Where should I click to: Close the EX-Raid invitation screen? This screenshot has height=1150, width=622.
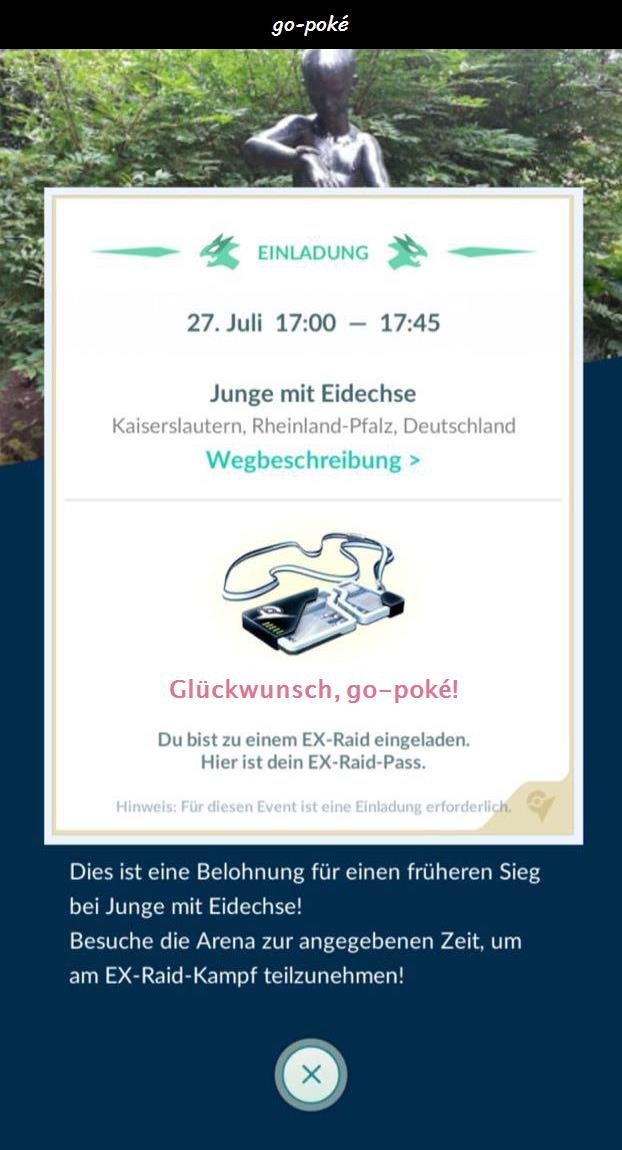point(311,1075)
